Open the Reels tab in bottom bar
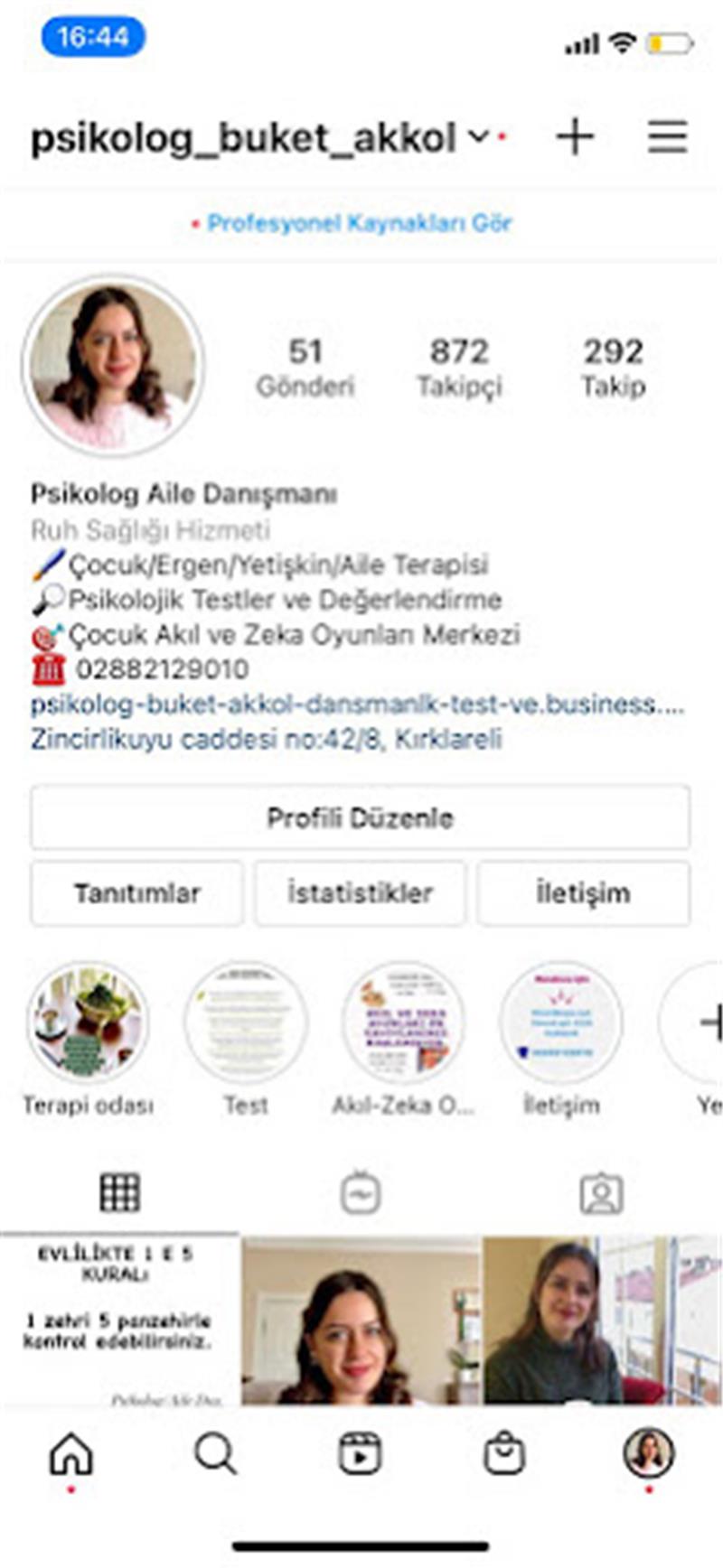The image size is (723, 1568). click(x=360, y=1454)
